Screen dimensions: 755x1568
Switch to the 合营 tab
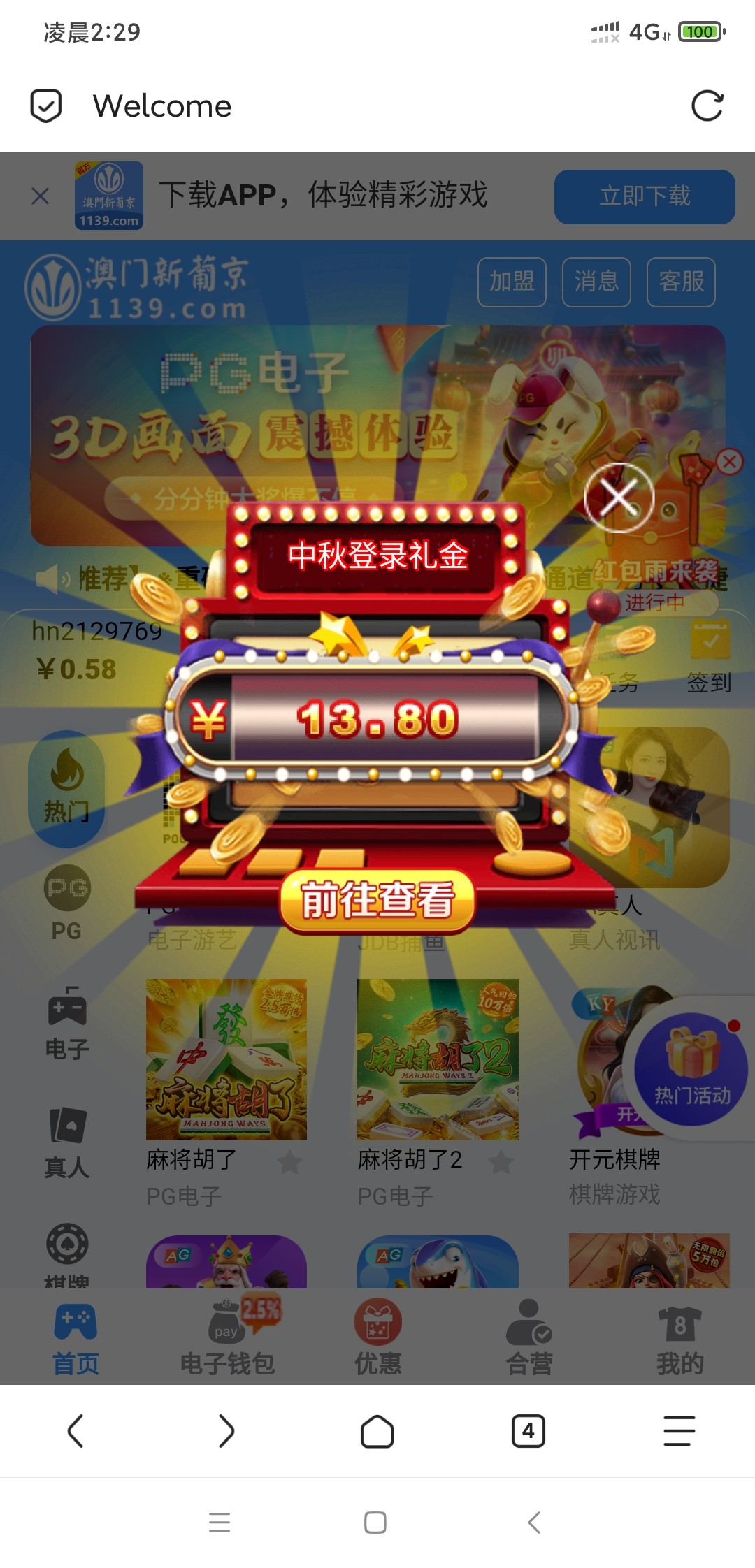[x=529, y=1337]
